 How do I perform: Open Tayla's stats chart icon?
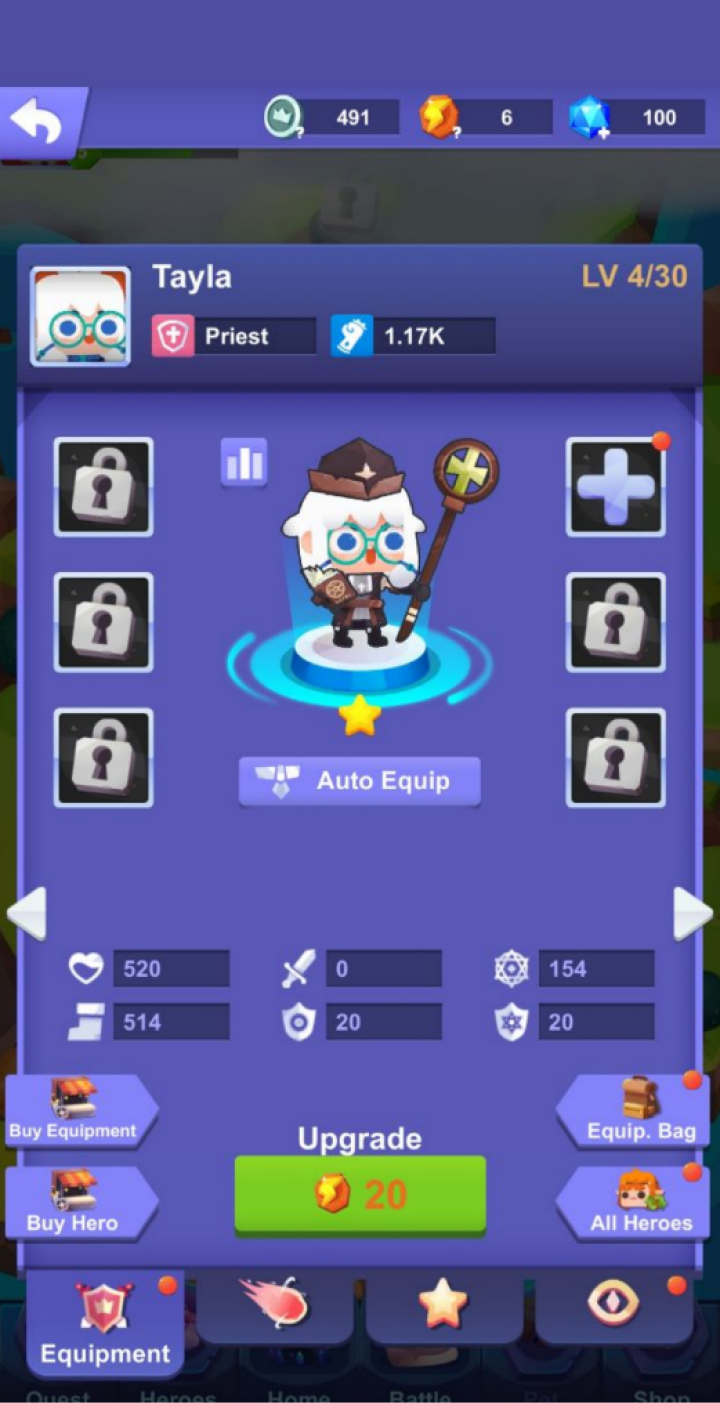point(244,462)
